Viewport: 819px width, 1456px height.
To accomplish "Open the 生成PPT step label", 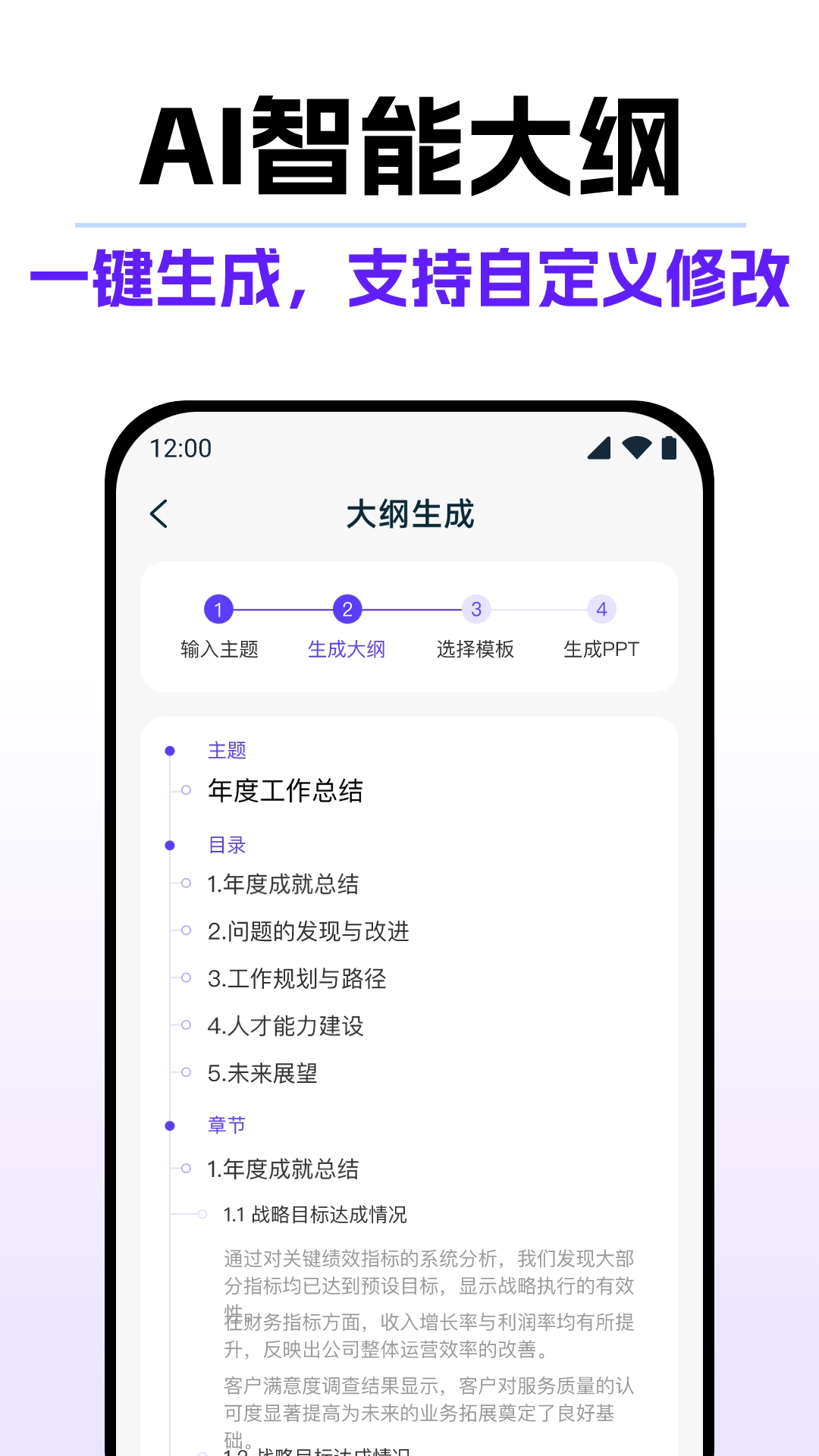I will pyautogui.click(x=603, y=650).
